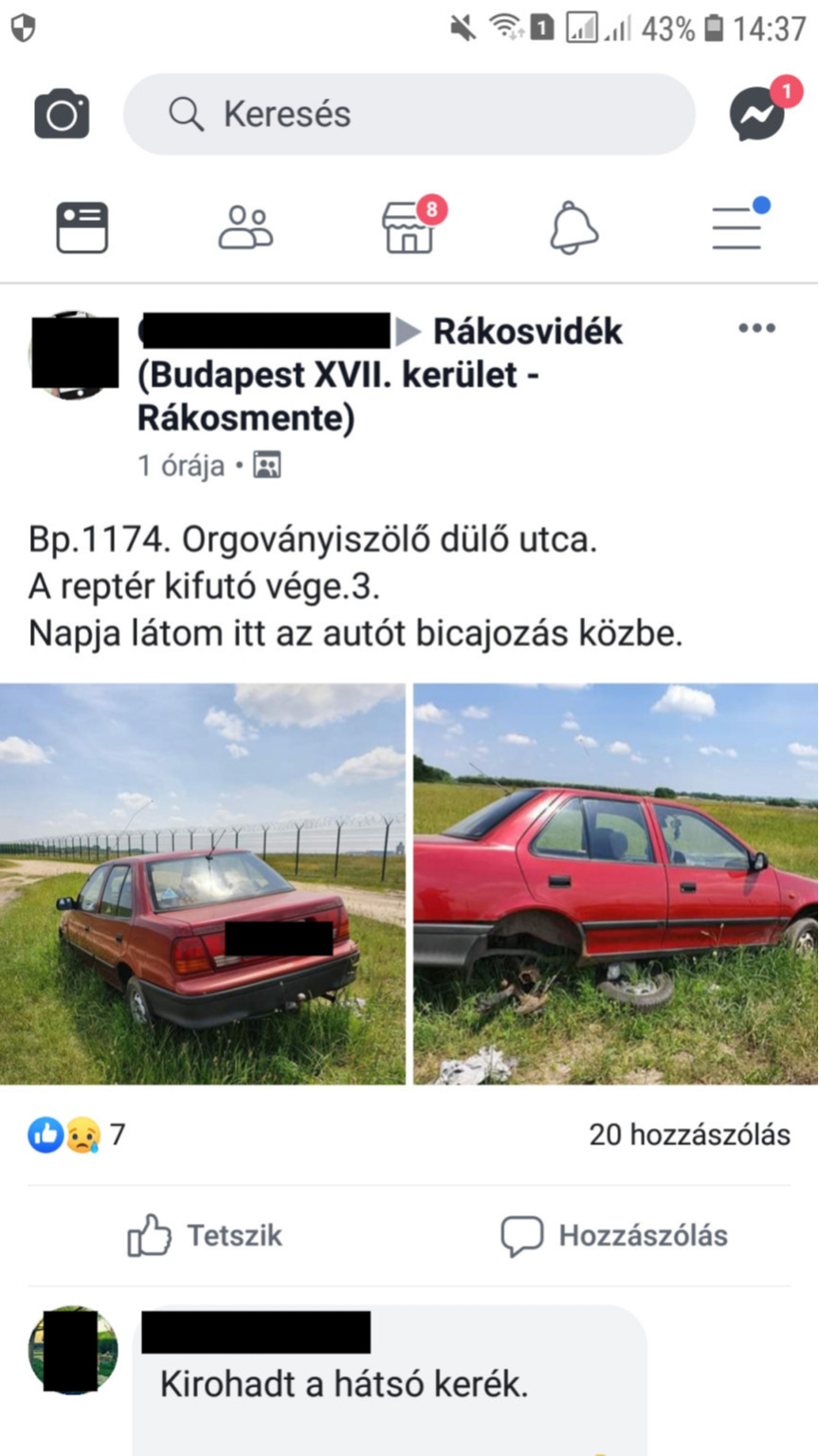The width and height of the screenshot is (819, 1456).
Task: Open the Rákosvidék group link
Action: [x=527, y=332]
